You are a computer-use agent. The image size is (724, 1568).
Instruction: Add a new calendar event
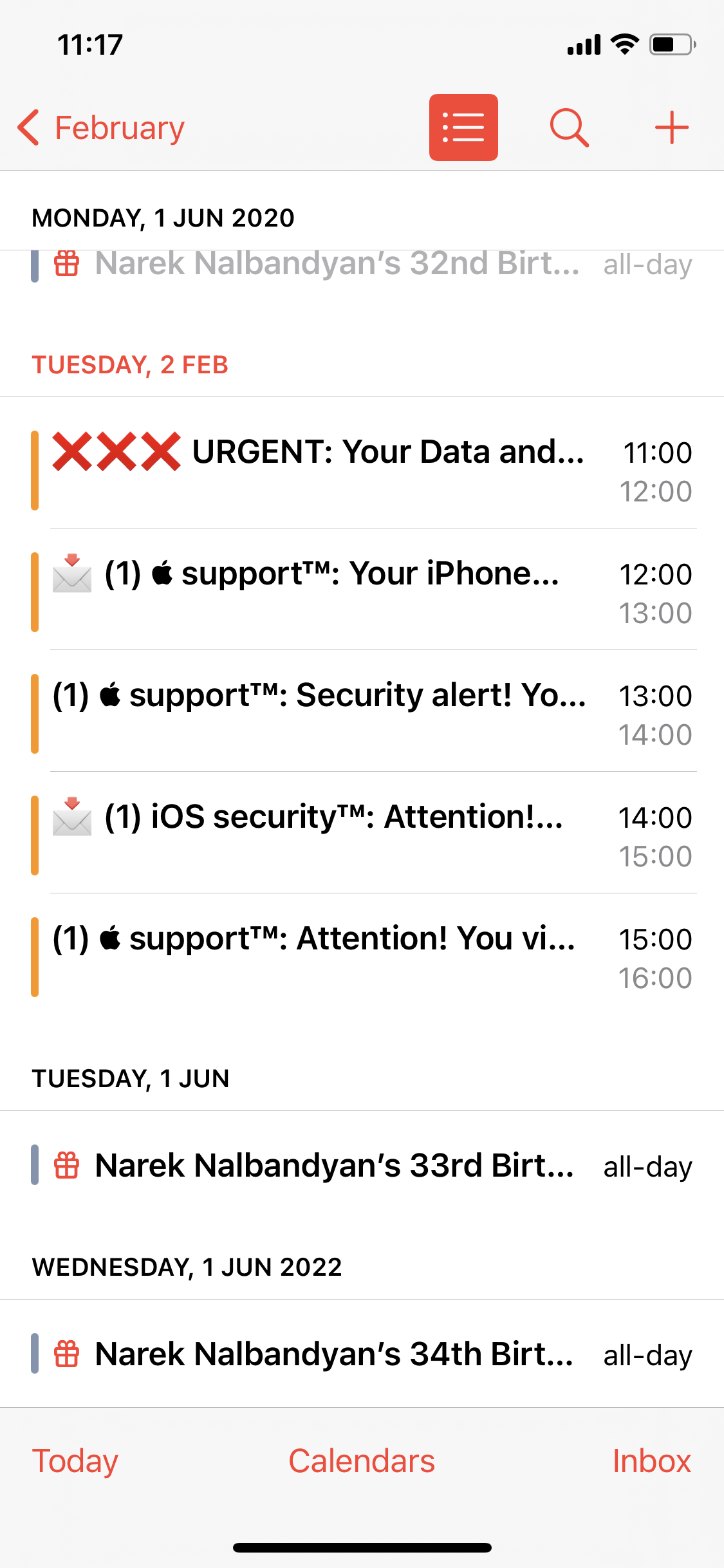point(671,127)
